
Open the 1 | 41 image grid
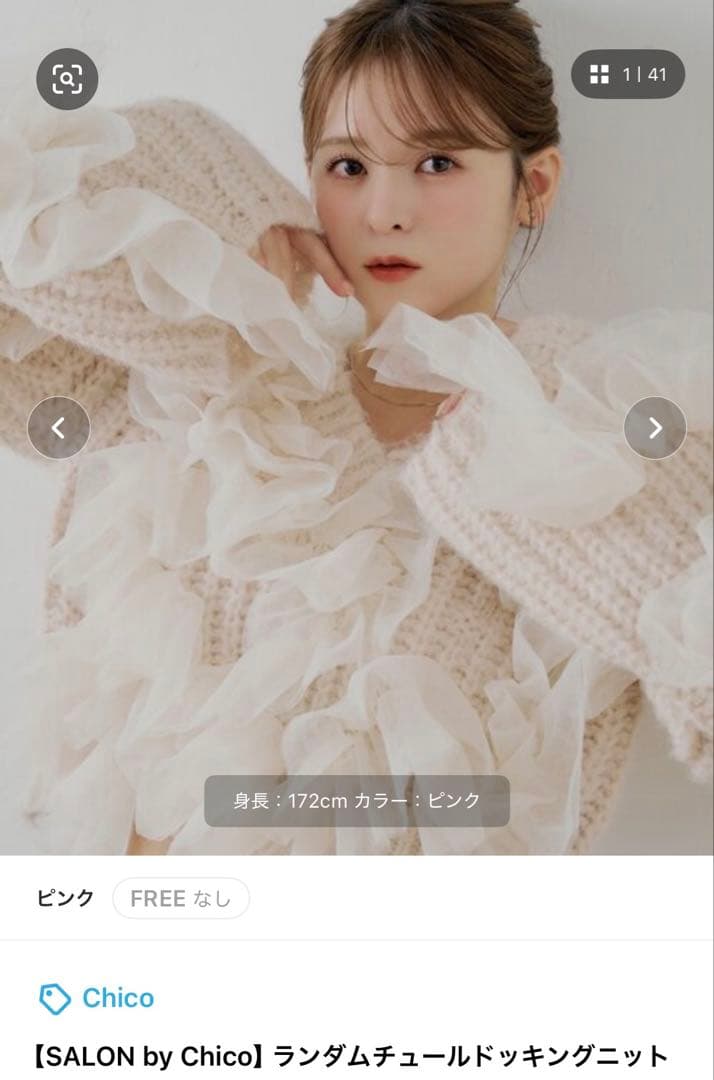628,74
